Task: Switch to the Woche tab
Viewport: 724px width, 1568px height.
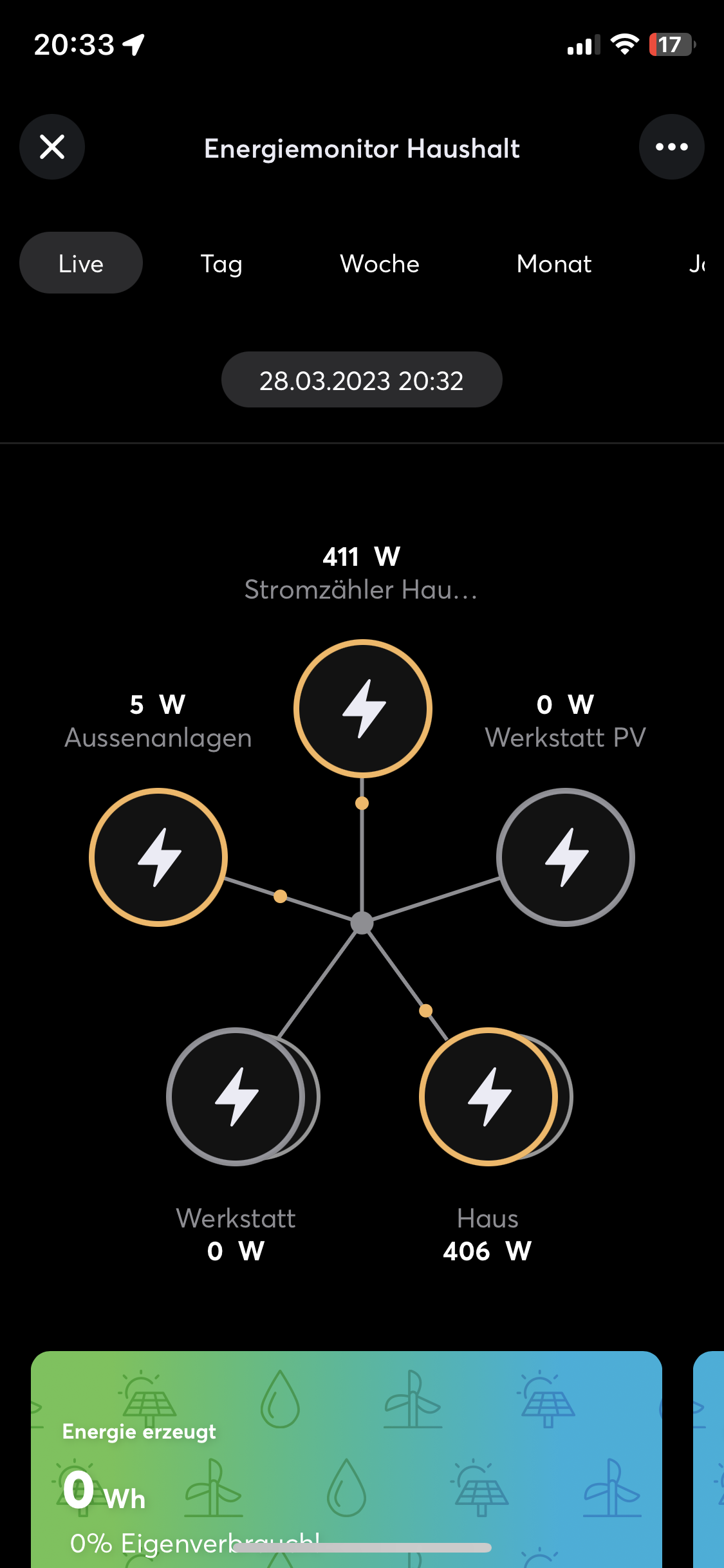Action: click(380, 263)
